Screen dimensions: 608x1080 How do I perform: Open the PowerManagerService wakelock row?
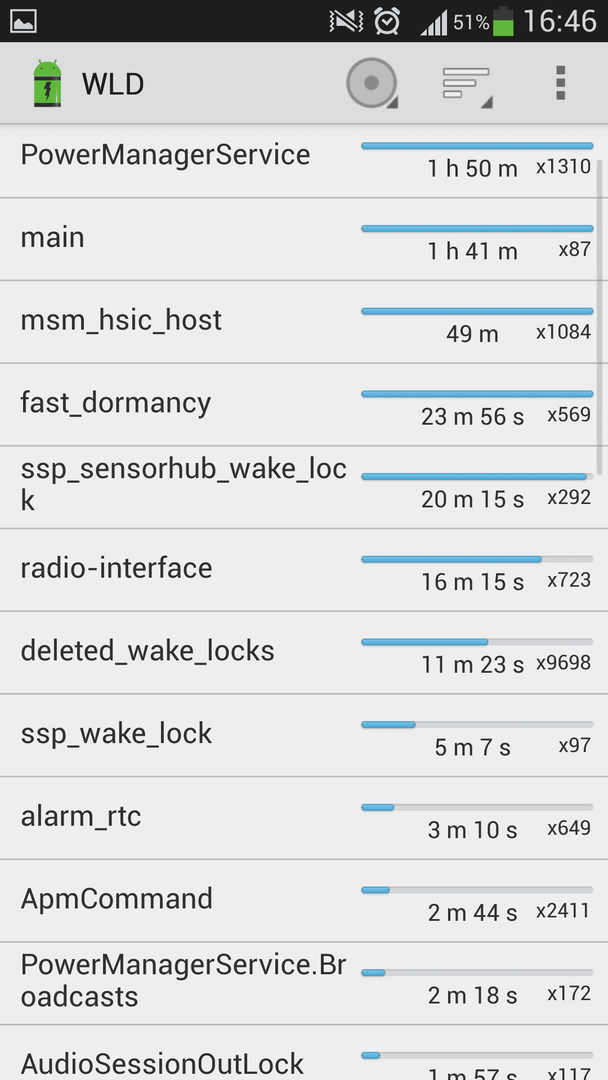pyautogui.click(x=304, y=160)
